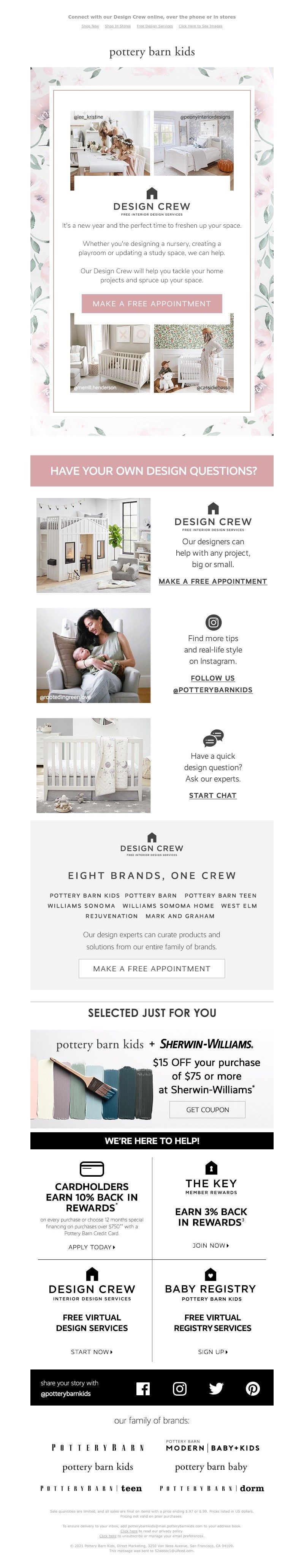The width and height of the screenshot is (304, 1568).
Task: Open the Pottery Barn Teen brand link
Action: coord(91,1488)
